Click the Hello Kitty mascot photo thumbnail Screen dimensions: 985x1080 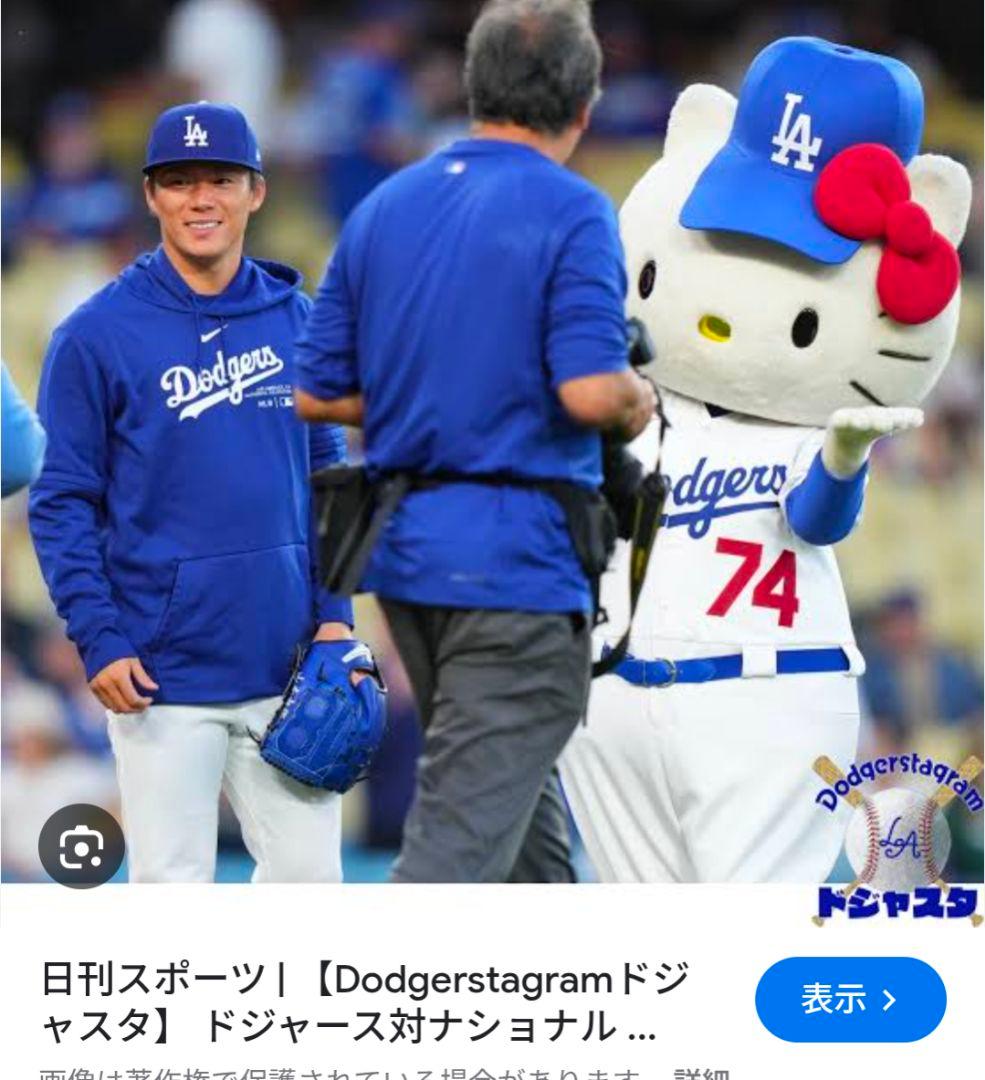point(492,460)
